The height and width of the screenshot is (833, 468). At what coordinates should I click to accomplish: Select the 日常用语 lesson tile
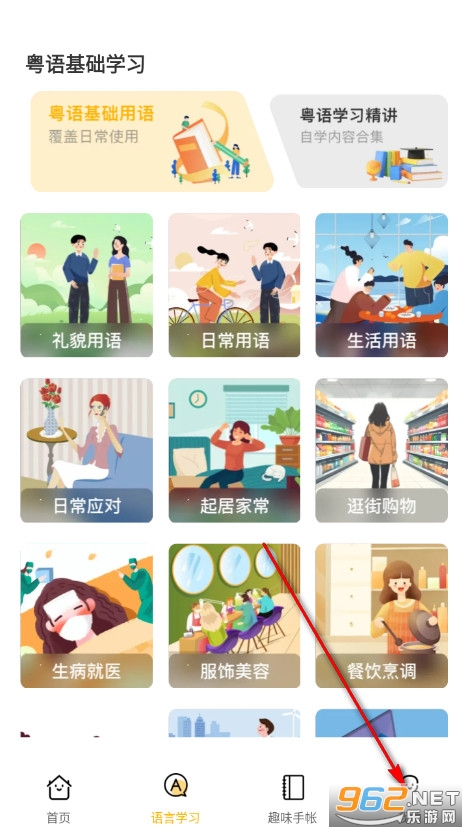pos(234,285)
